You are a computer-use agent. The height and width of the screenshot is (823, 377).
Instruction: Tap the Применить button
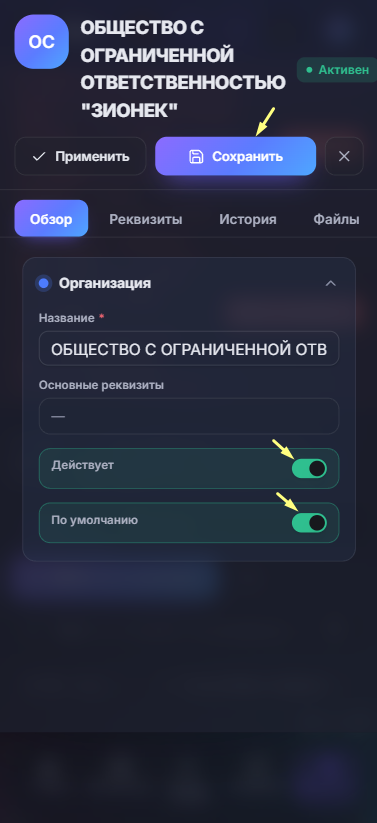click(x=80, y=156)
